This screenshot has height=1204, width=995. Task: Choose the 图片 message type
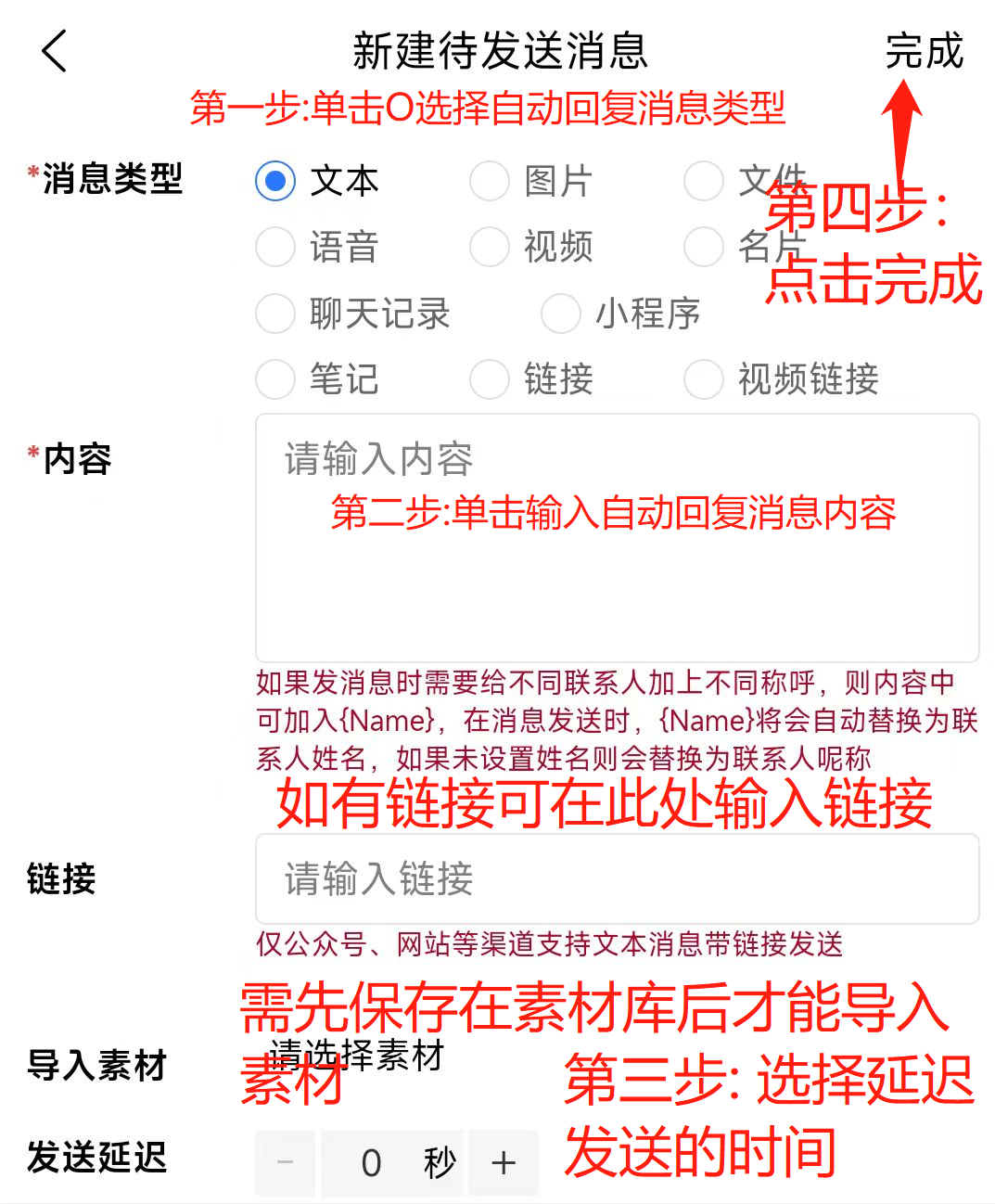(x=490, y=181)
